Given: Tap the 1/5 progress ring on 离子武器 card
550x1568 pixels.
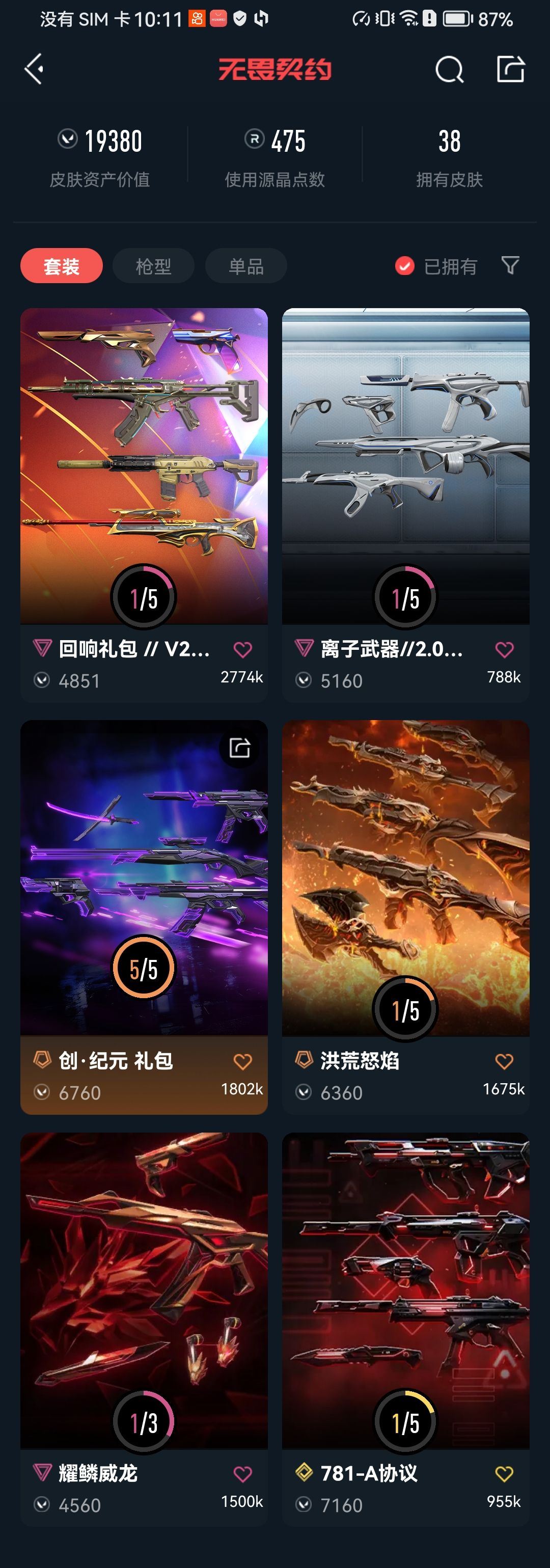Looking at the screenshot, I should pos(405,596).
